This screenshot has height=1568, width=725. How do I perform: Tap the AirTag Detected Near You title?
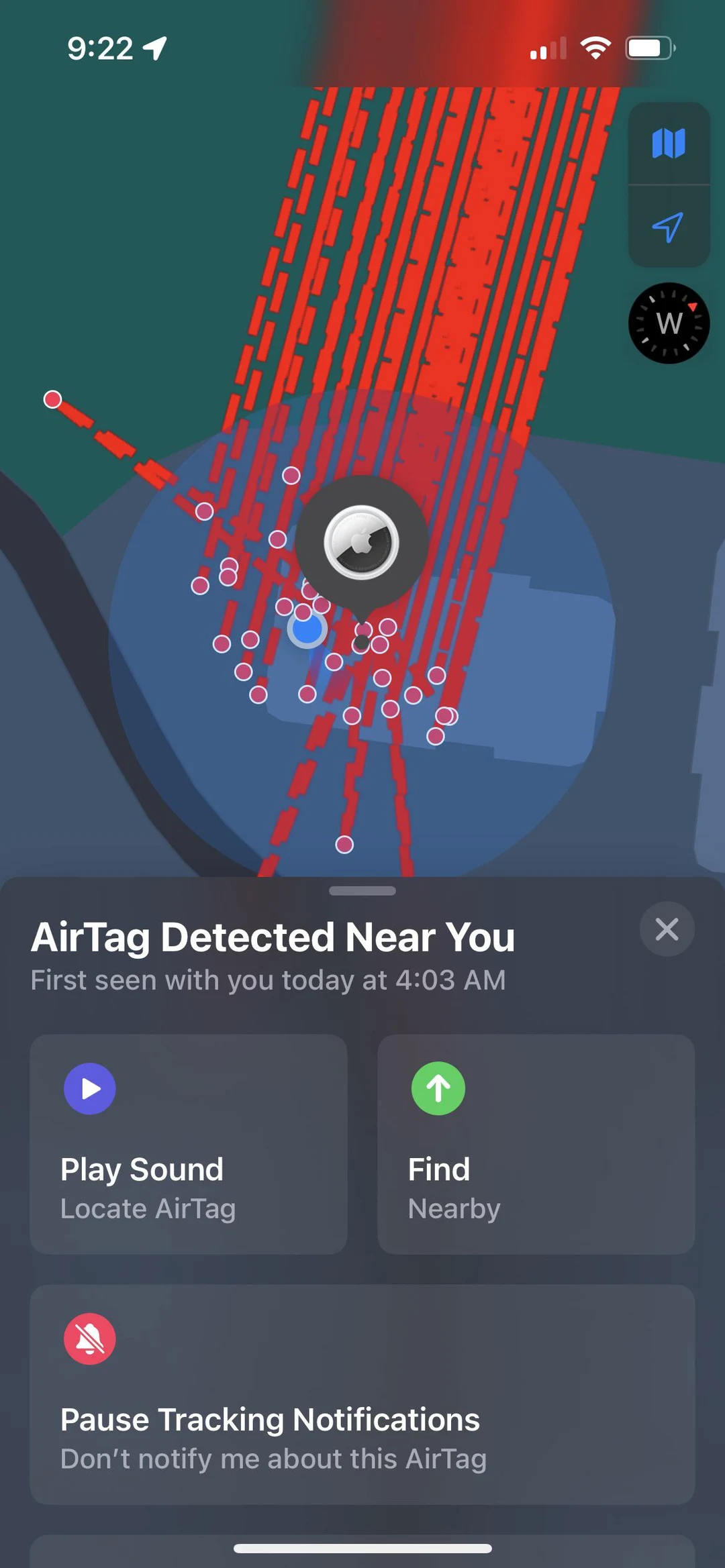[x=272, y=937]
